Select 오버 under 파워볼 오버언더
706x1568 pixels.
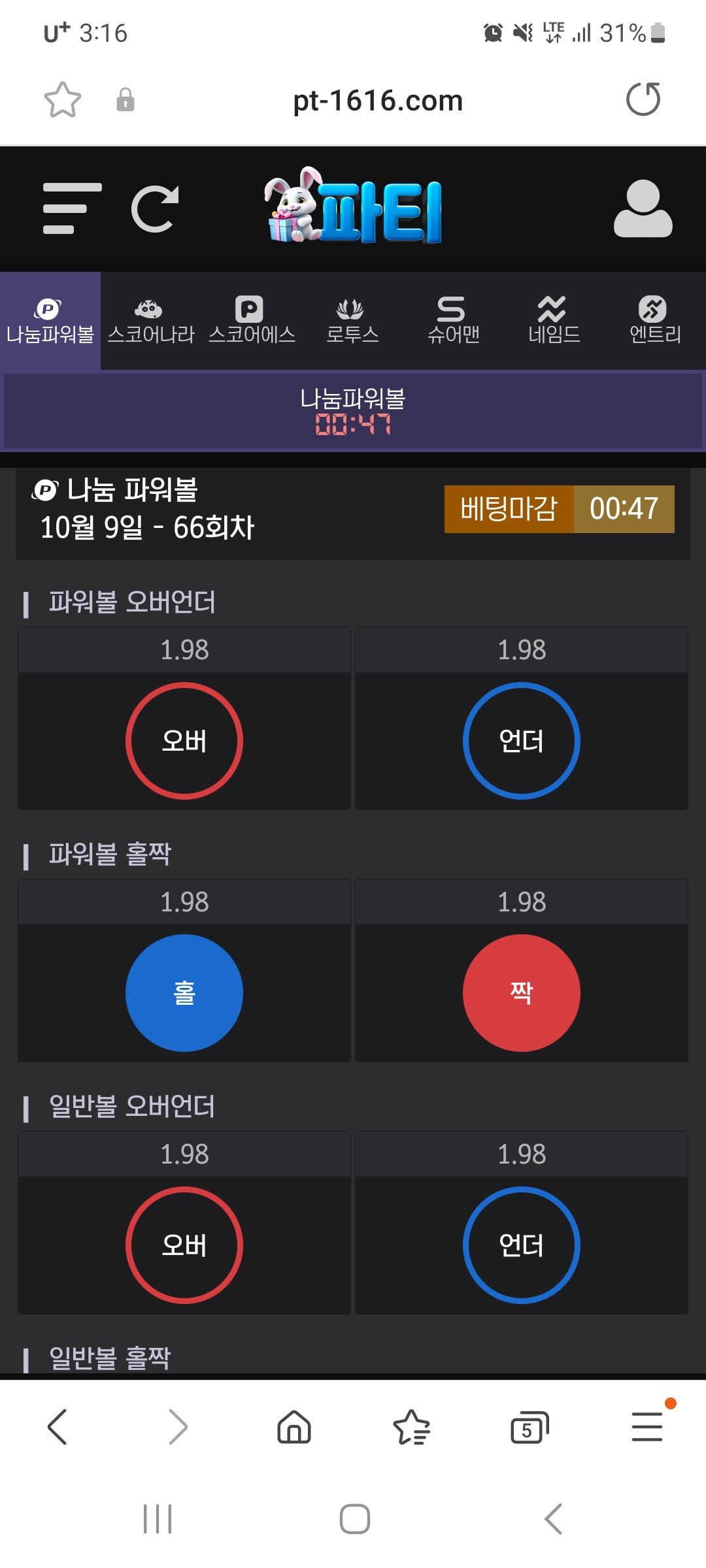tap(184, 741)
